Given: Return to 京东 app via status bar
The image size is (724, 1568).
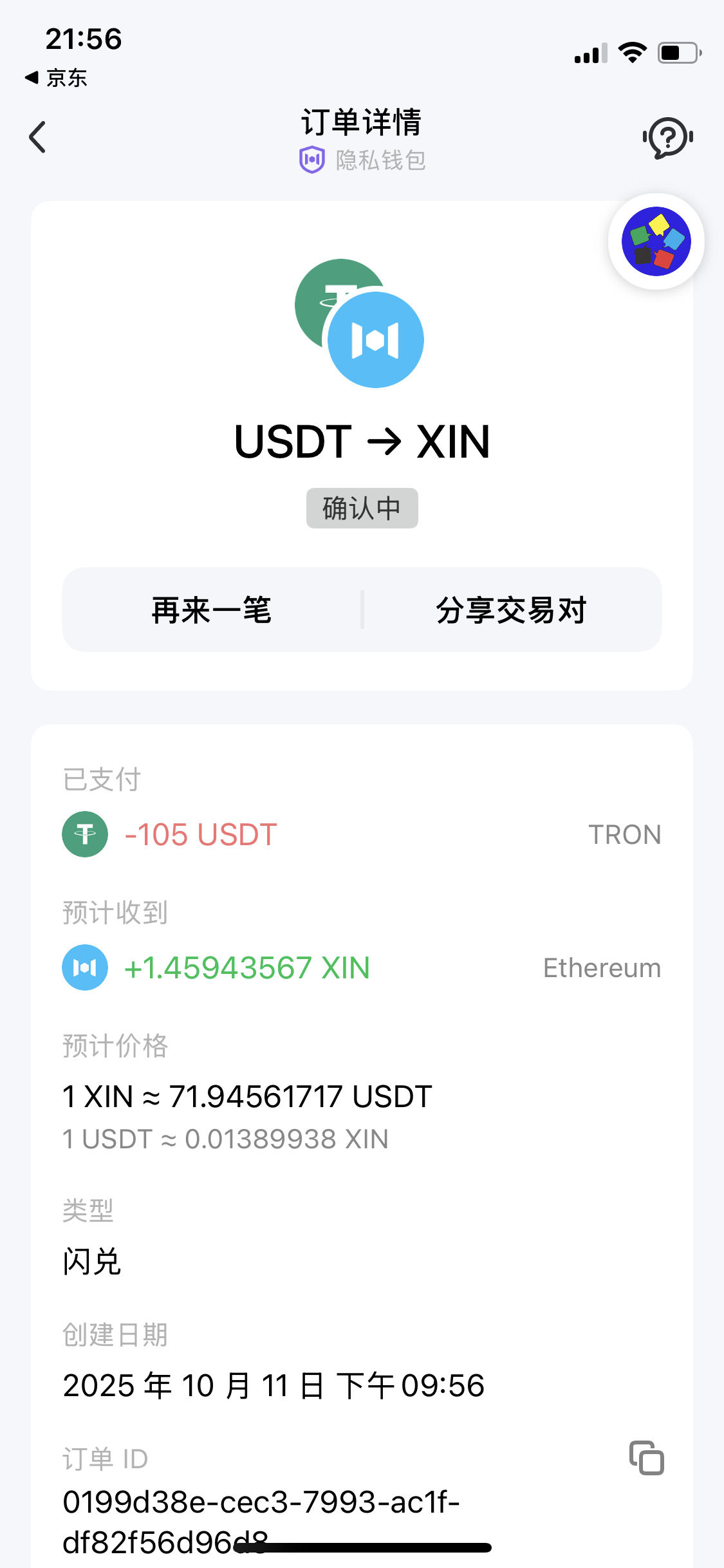Looking at the screenshot, I should (x=57, y=78).
